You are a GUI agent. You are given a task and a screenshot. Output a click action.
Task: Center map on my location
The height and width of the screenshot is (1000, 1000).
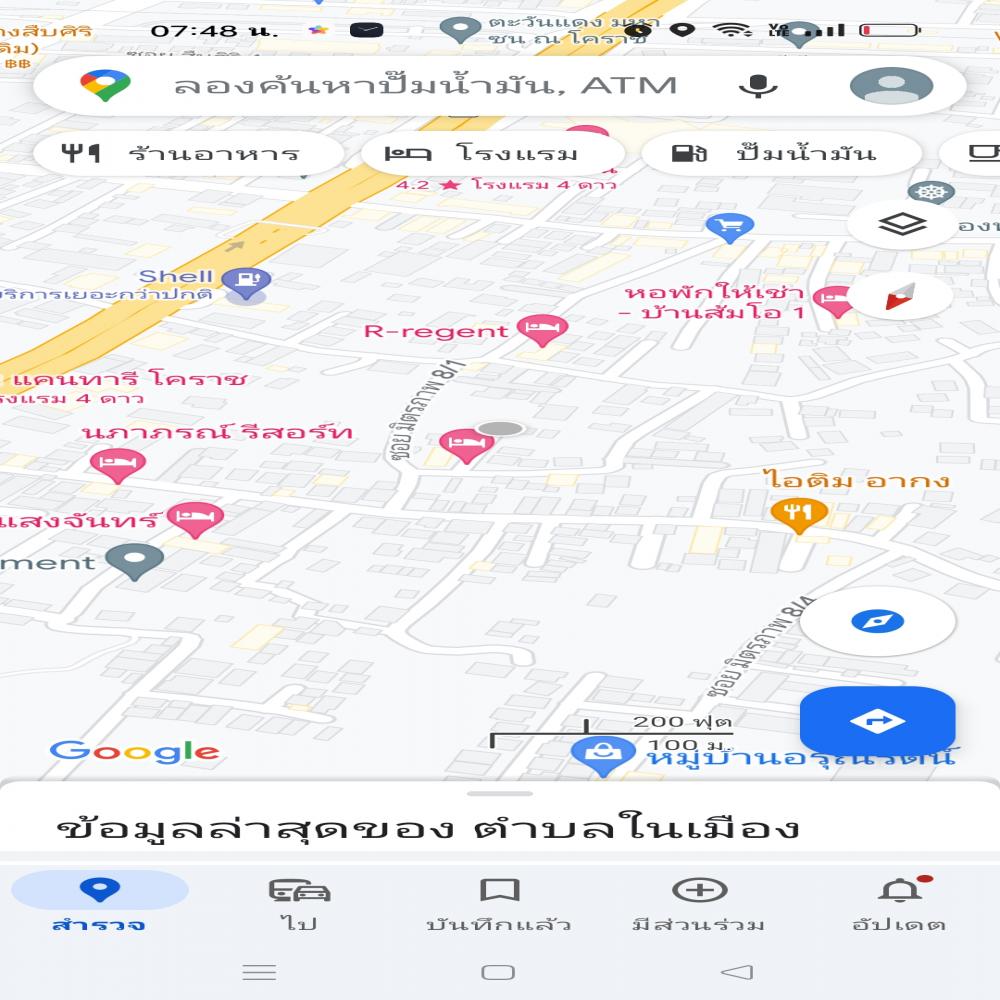[x=877, y=622]
